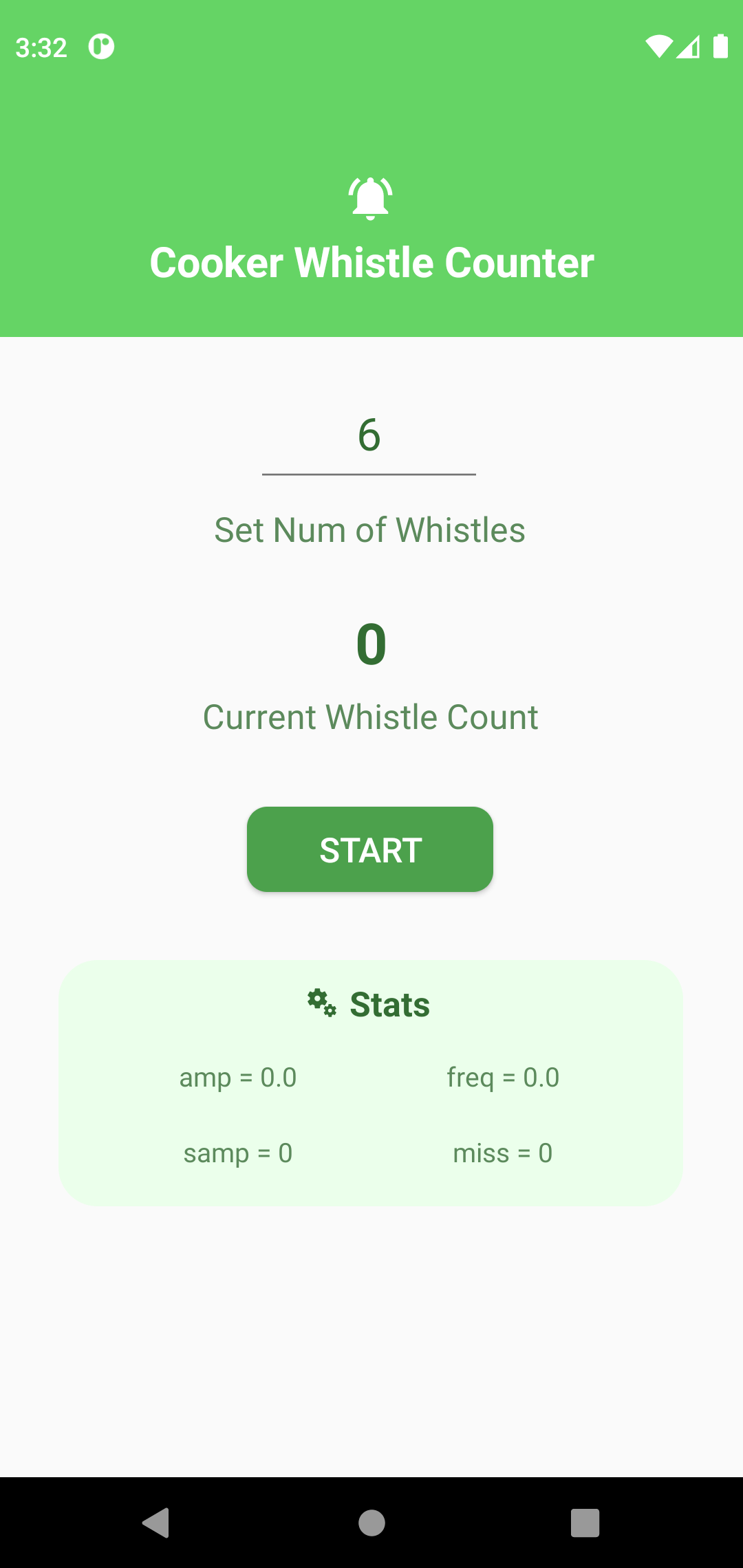
Task: Go back using the navigation bar
Action: pos(157,1523)
